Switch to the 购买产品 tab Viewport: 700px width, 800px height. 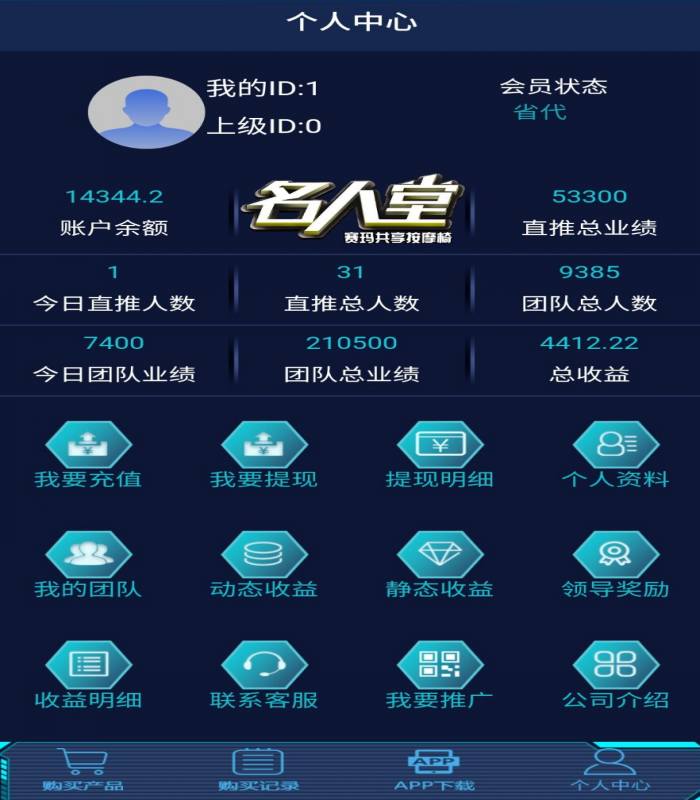coord(83,770)
